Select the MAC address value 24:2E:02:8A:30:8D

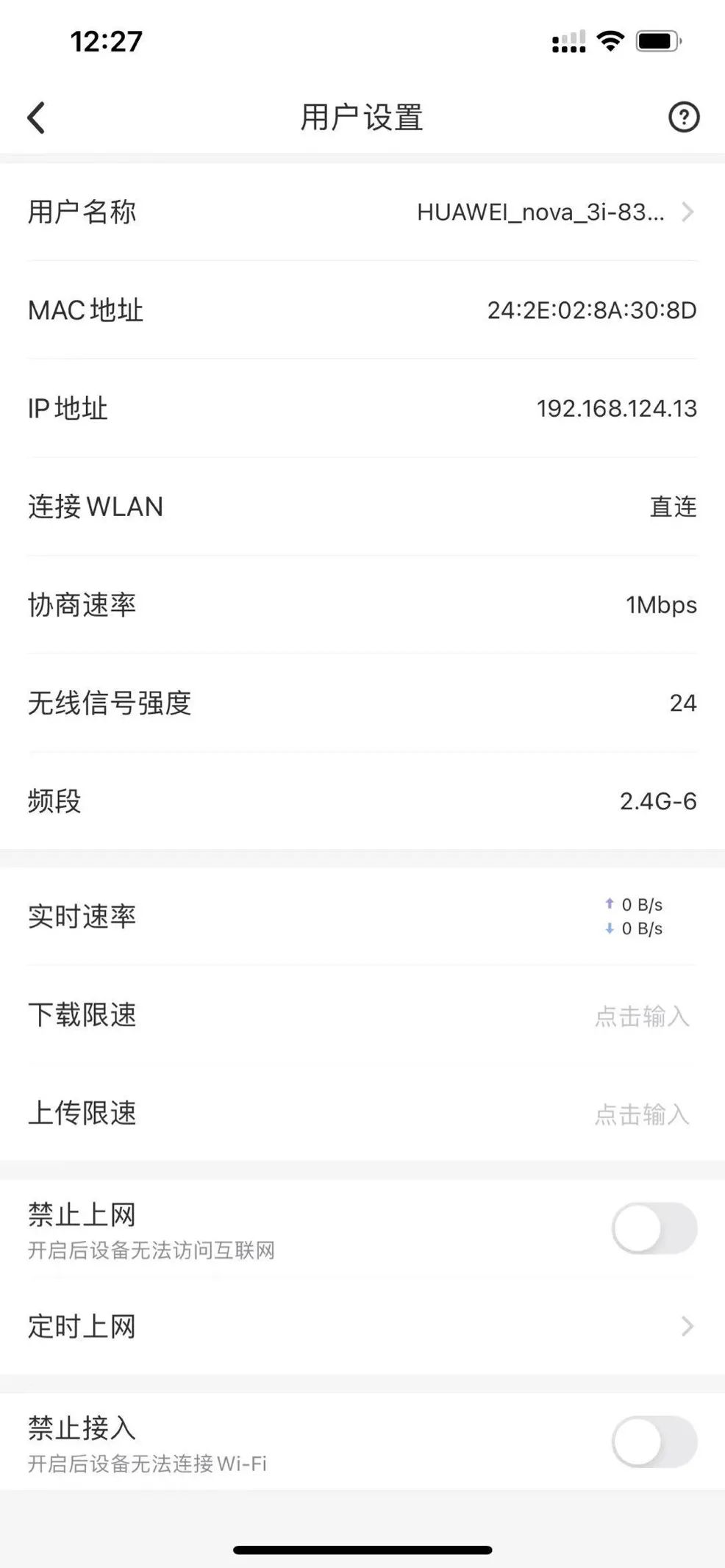click(x=592, y=310)
